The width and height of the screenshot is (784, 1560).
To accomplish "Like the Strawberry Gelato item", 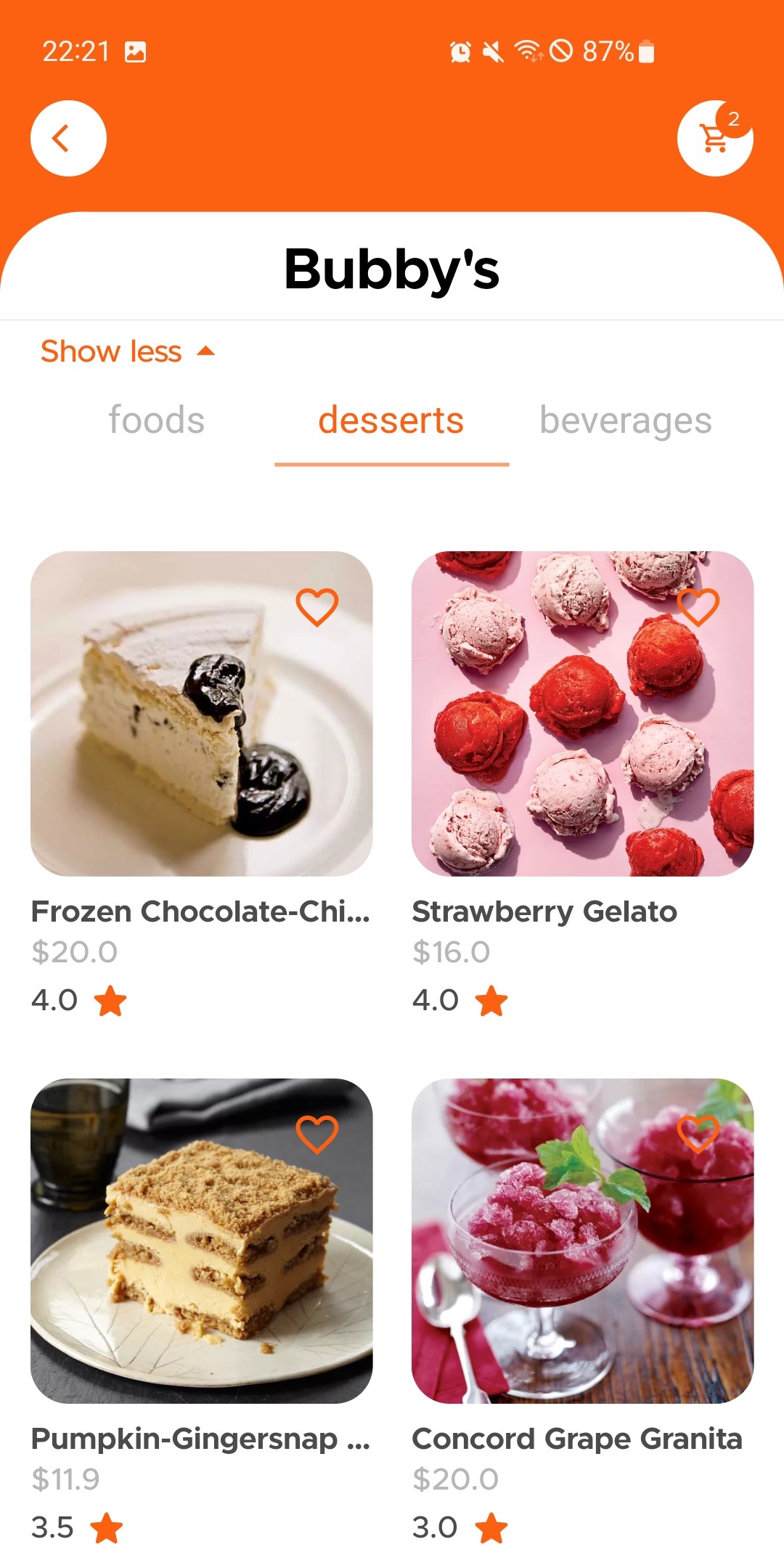I will click(x=698, y=606).
